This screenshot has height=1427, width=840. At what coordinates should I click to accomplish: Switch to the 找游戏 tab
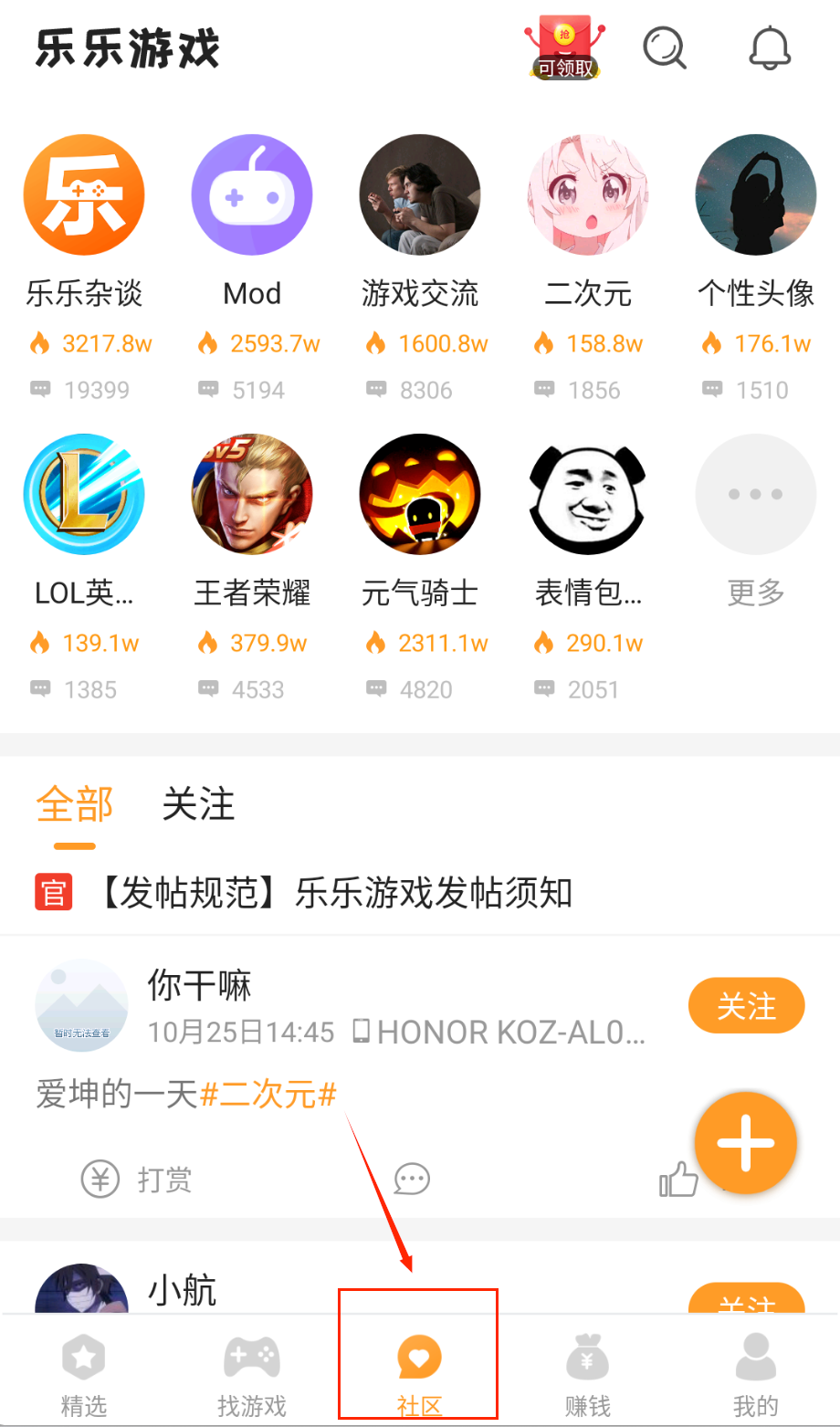[x=252, y=1375]
